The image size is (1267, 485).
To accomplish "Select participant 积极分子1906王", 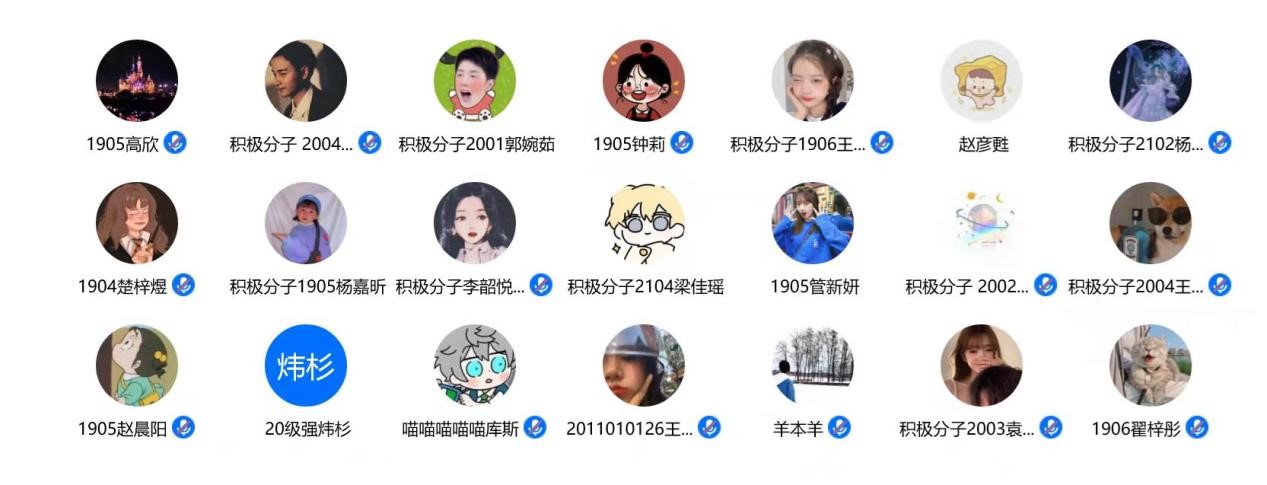I will 812,81.
